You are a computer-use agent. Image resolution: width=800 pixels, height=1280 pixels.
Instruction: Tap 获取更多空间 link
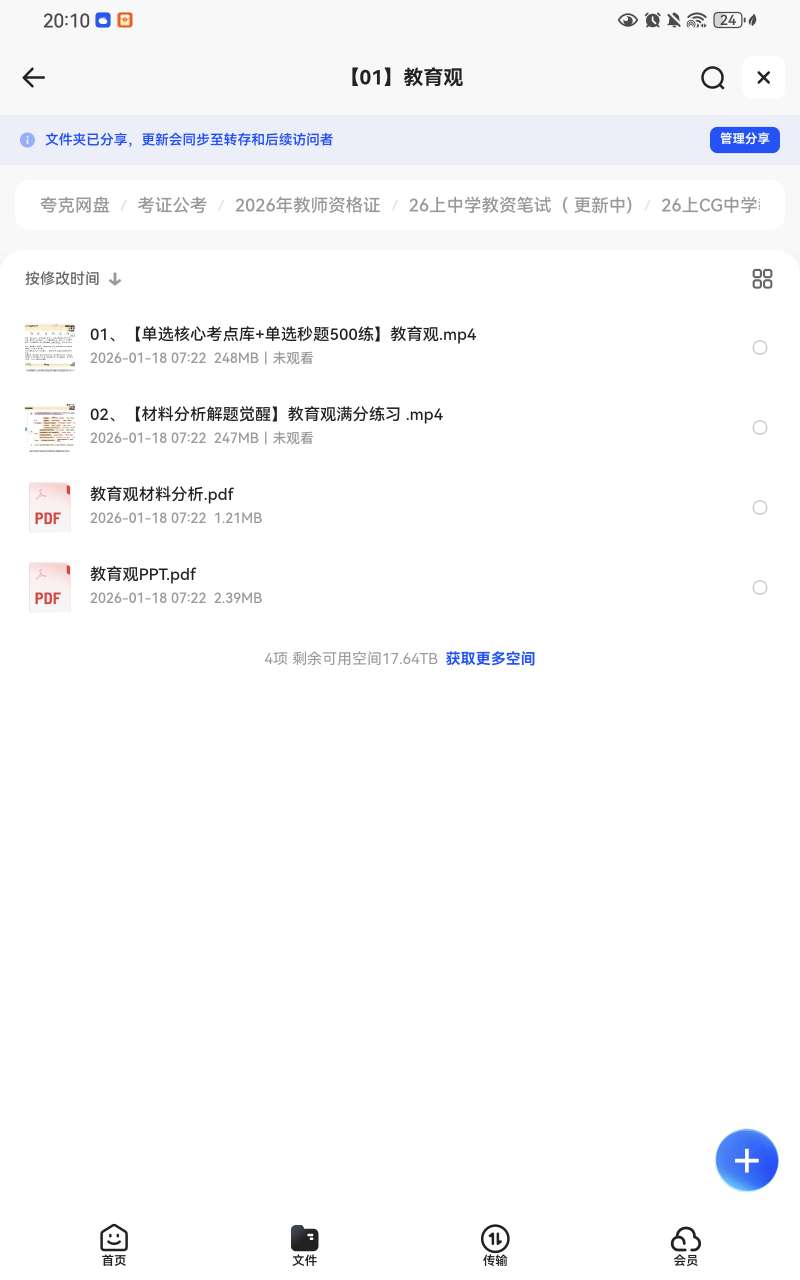(x=490, y=659)
